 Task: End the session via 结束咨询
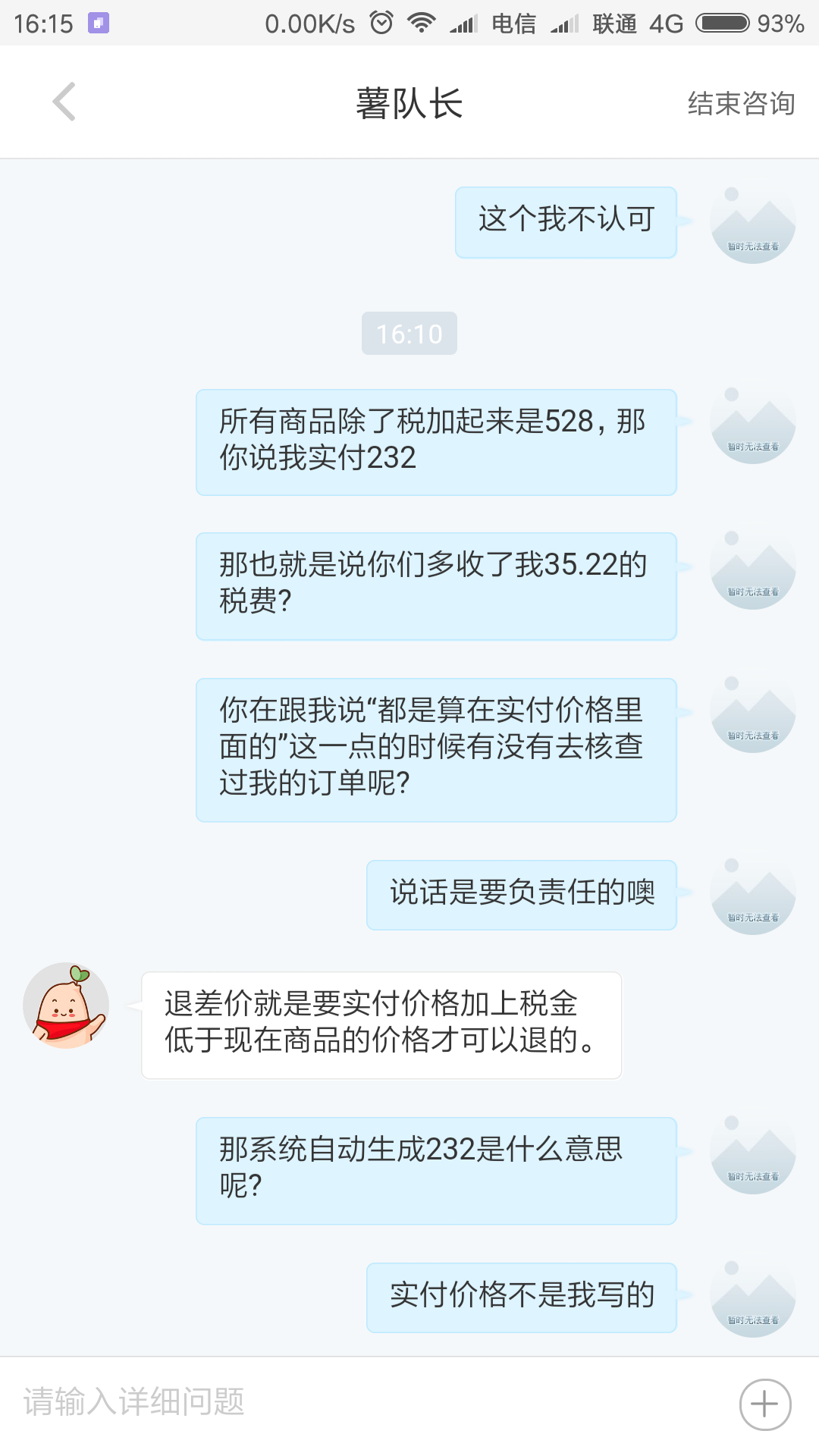pos(740,104)
